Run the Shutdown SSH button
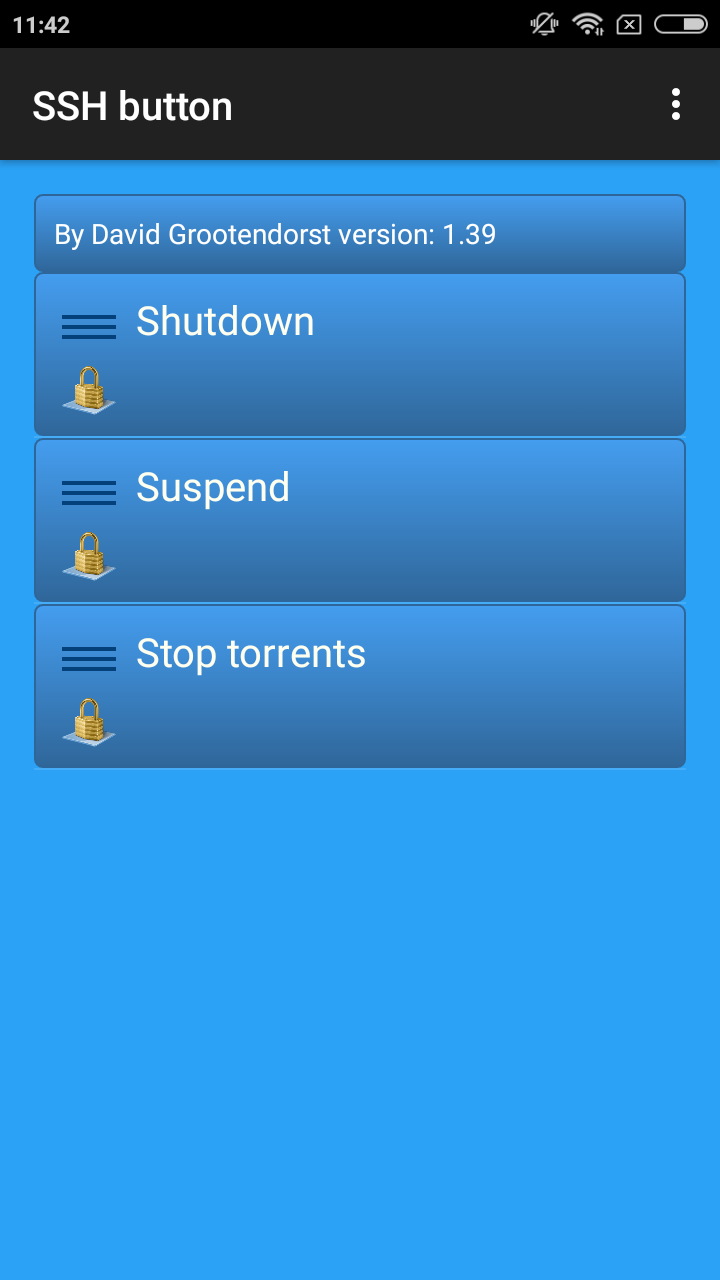Screen dimensions: 720x1280 [360, 354]
